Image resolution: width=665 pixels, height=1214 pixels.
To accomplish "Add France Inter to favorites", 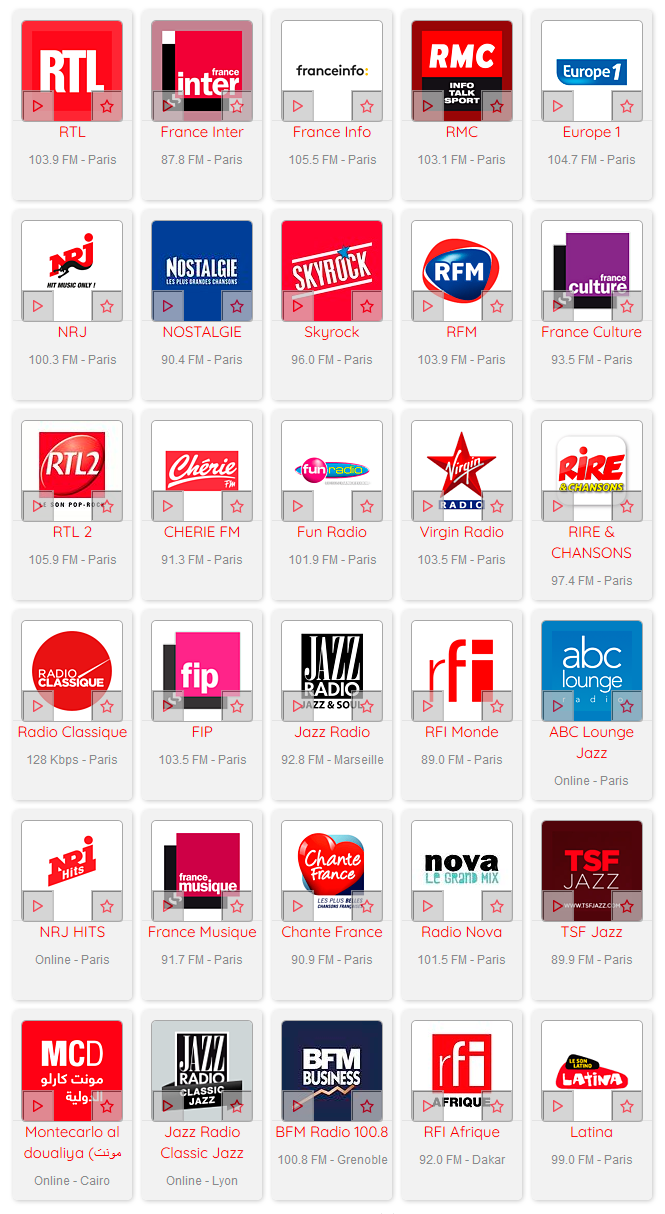I will pos(237,106).
